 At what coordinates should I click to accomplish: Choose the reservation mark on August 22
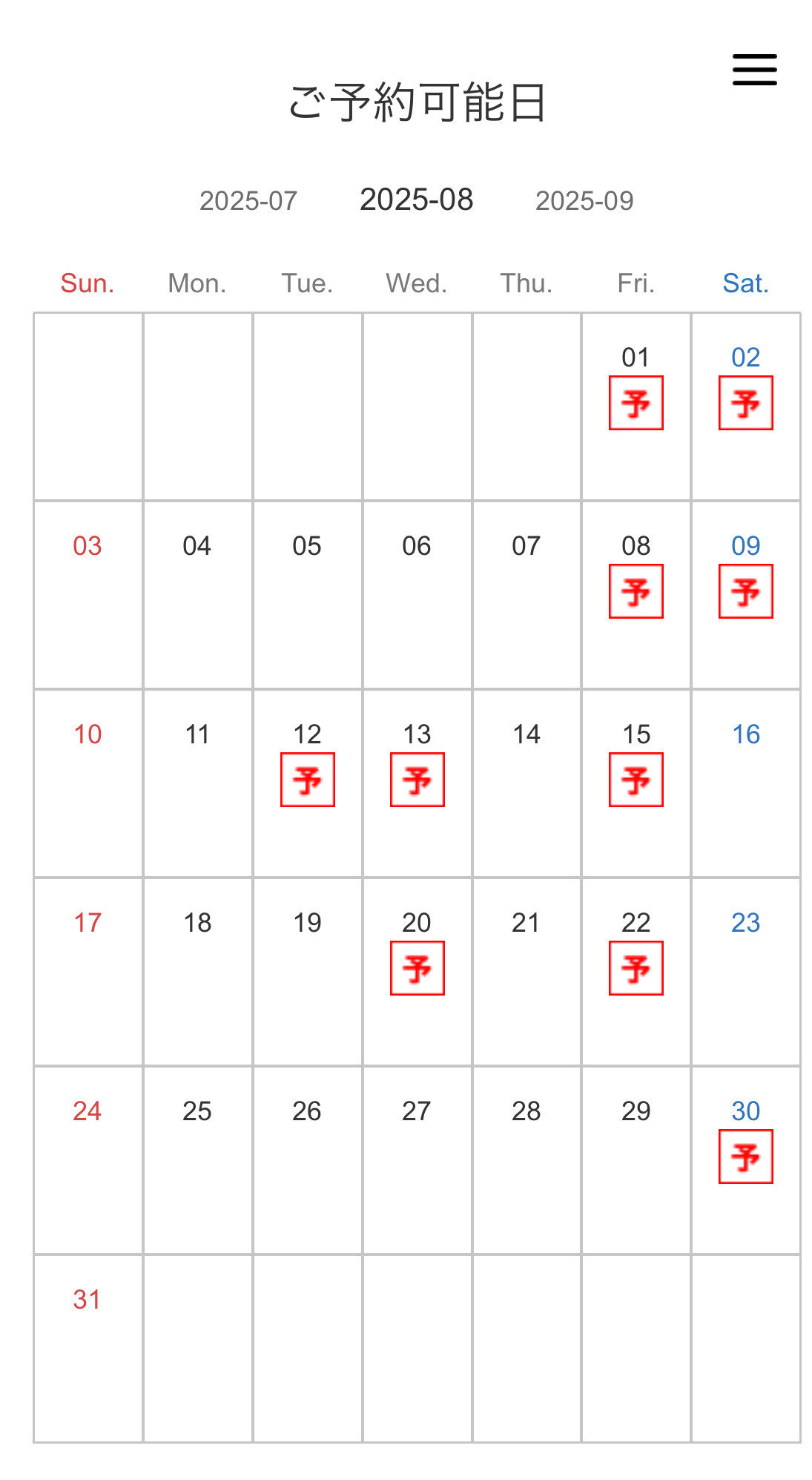pyautogui.click(x=636, y=968)
